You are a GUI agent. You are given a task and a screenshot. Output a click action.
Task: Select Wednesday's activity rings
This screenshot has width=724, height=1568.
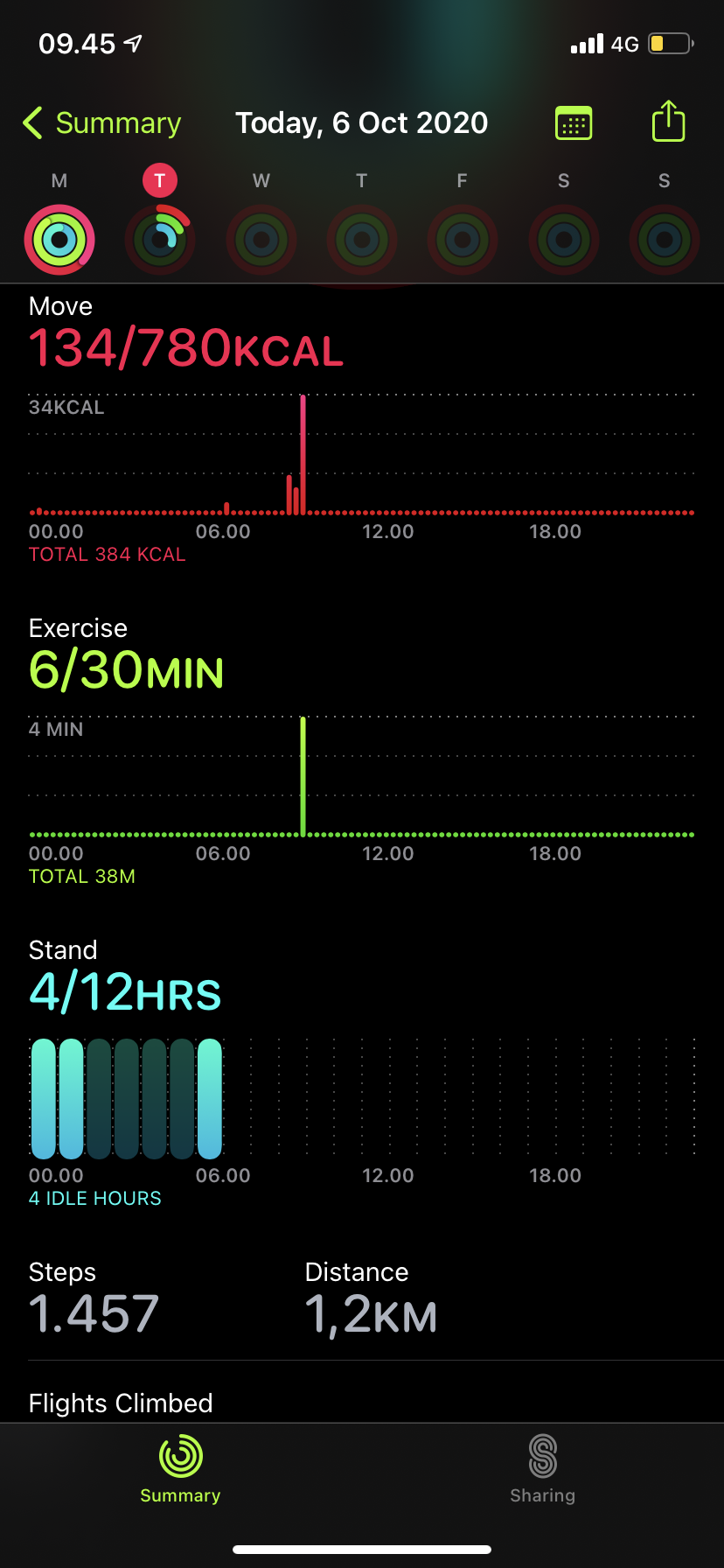point(261,239)
